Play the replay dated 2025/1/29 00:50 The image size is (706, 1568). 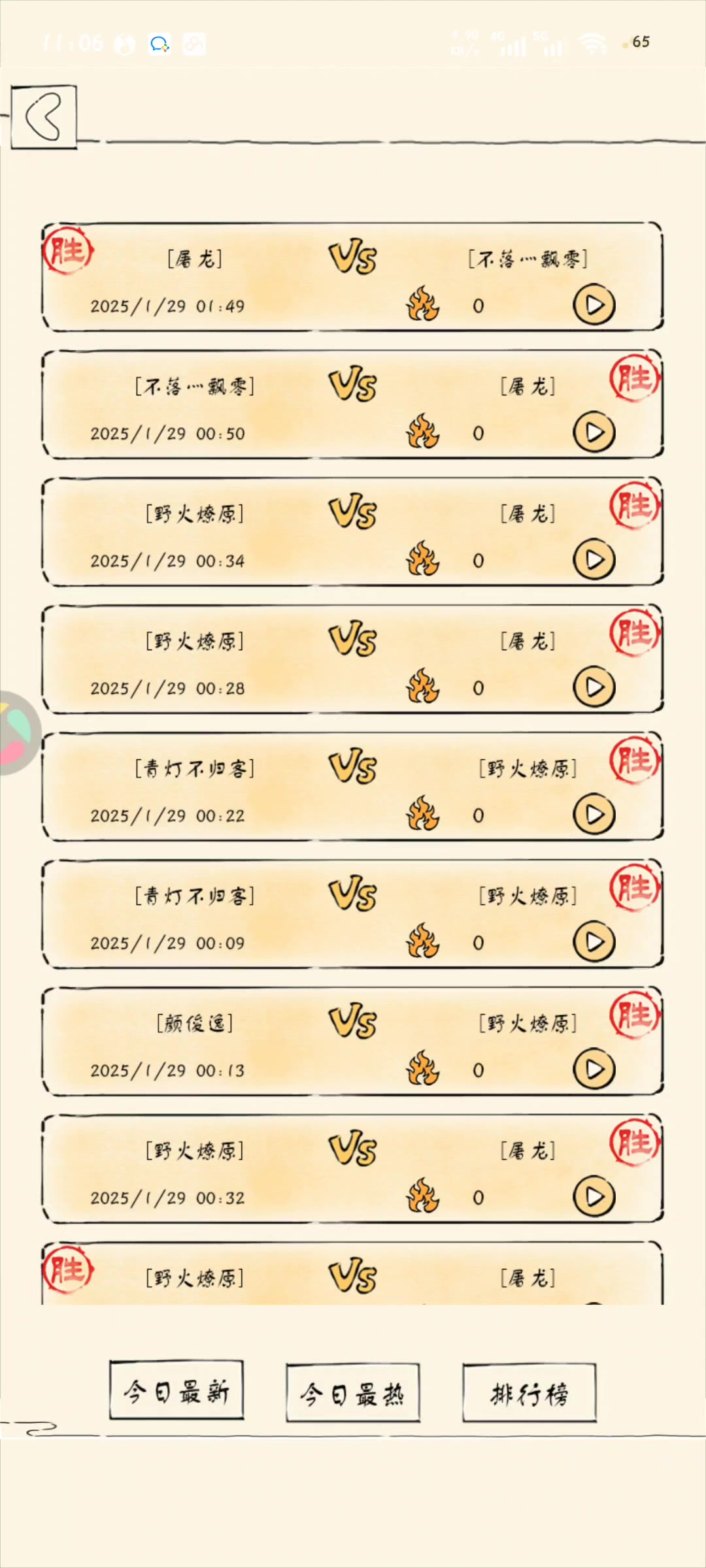(x=594, y=433)
